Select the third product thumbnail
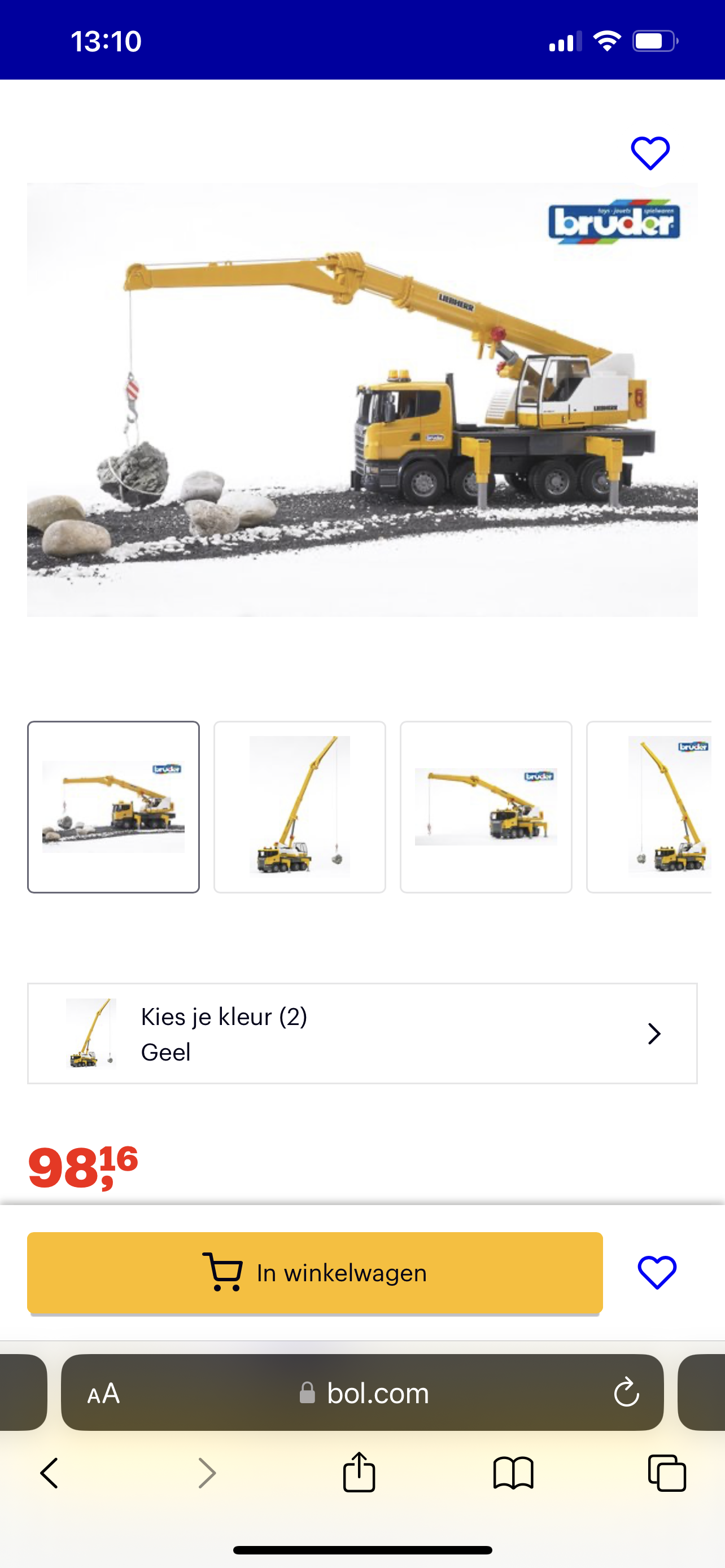The image size is (725, 1568). [486, 807]
